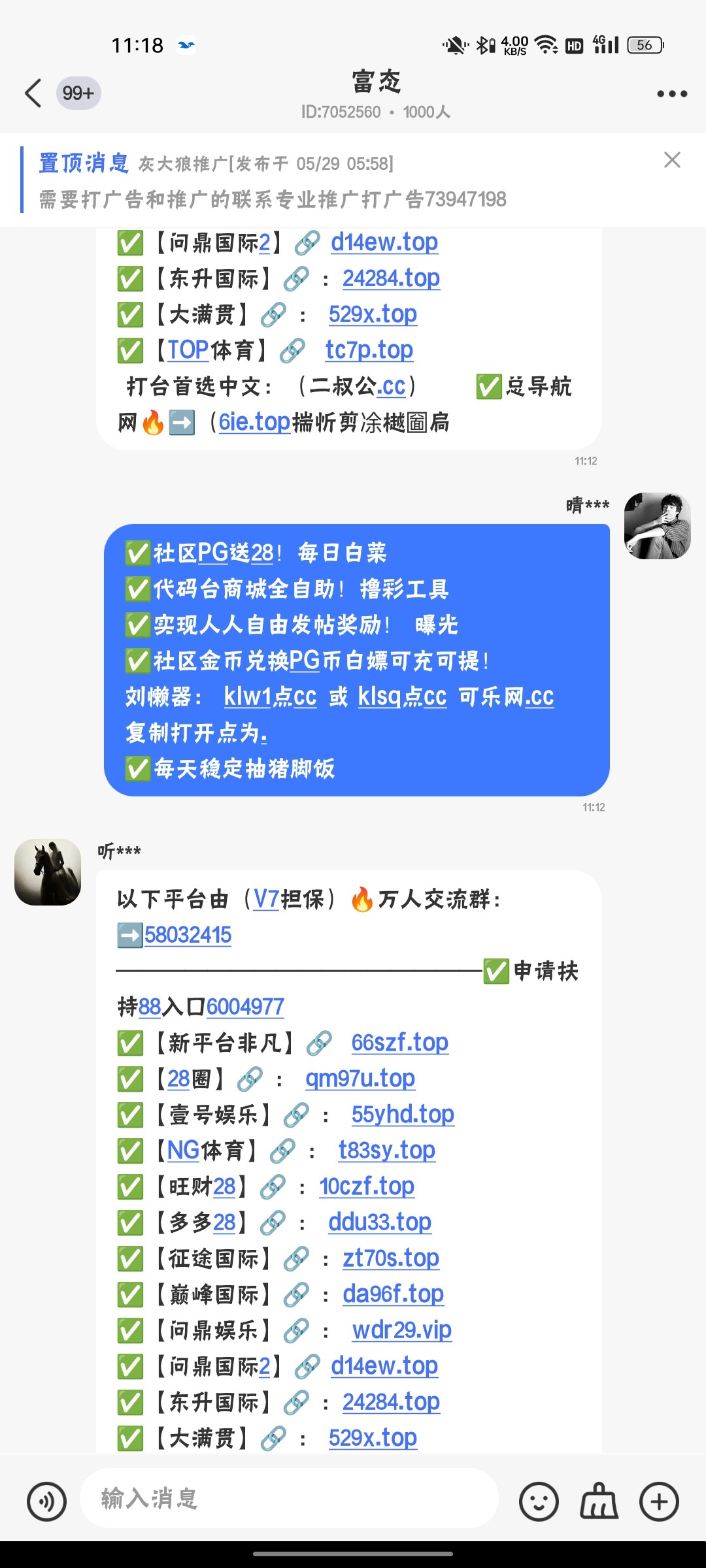Open the link 66szf.top
Viewport: 706px width, 1568px height.
click(x=399, y=1042)
